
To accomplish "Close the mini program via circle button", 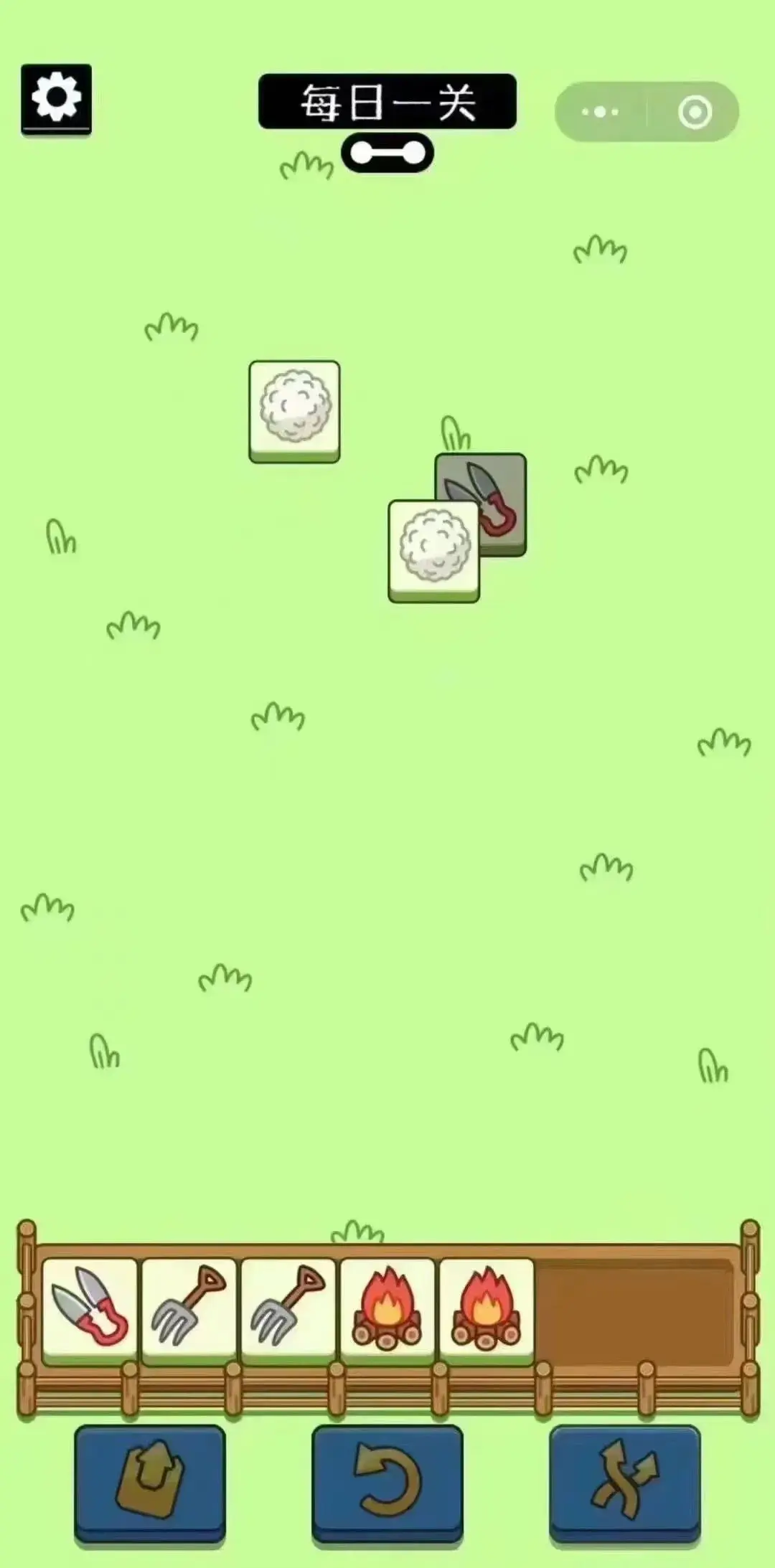I will pyautogui.click(x=694, y=112).
